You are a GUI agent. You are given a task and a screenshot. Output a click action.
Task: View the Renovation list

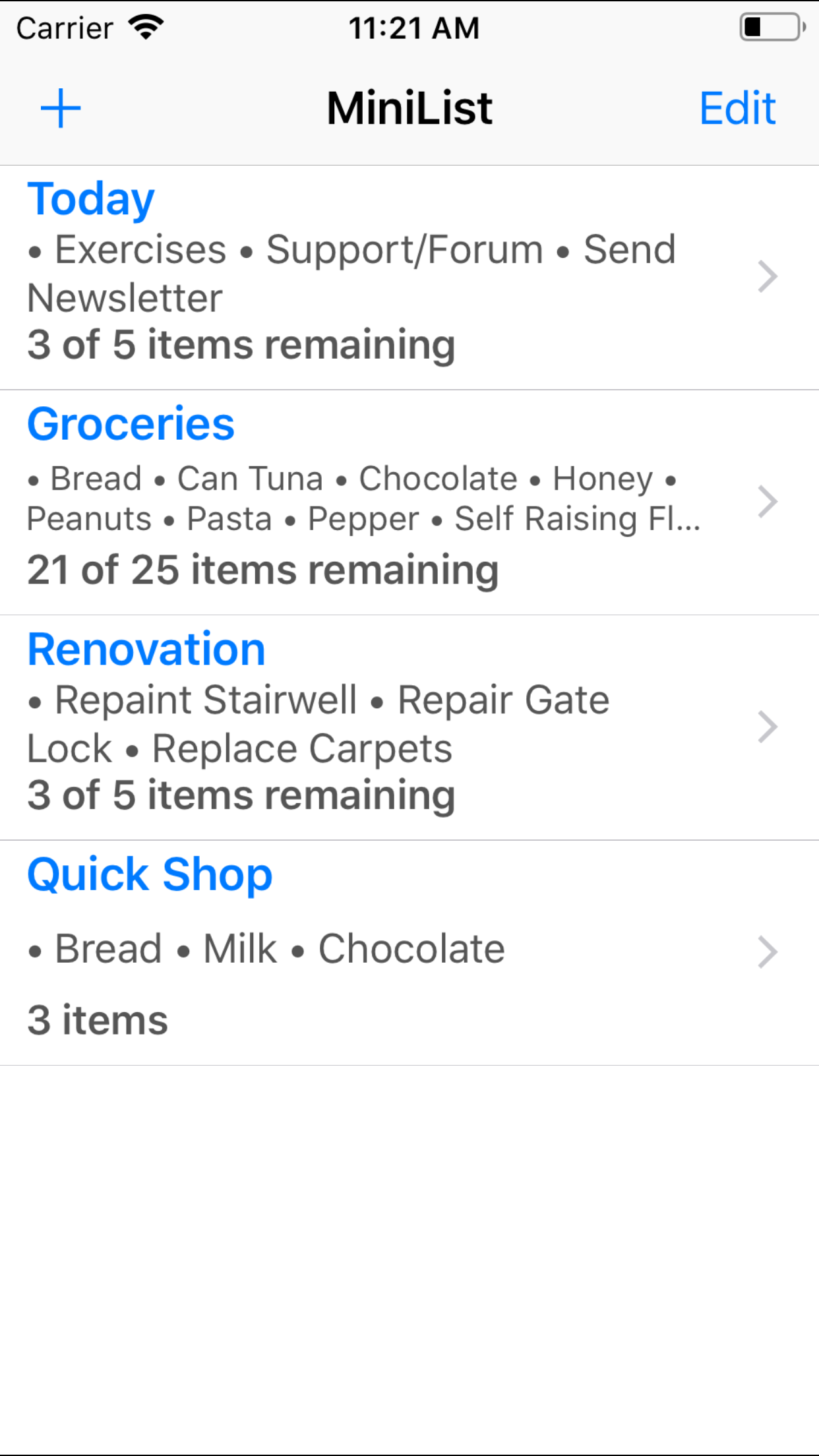[409, 728]
